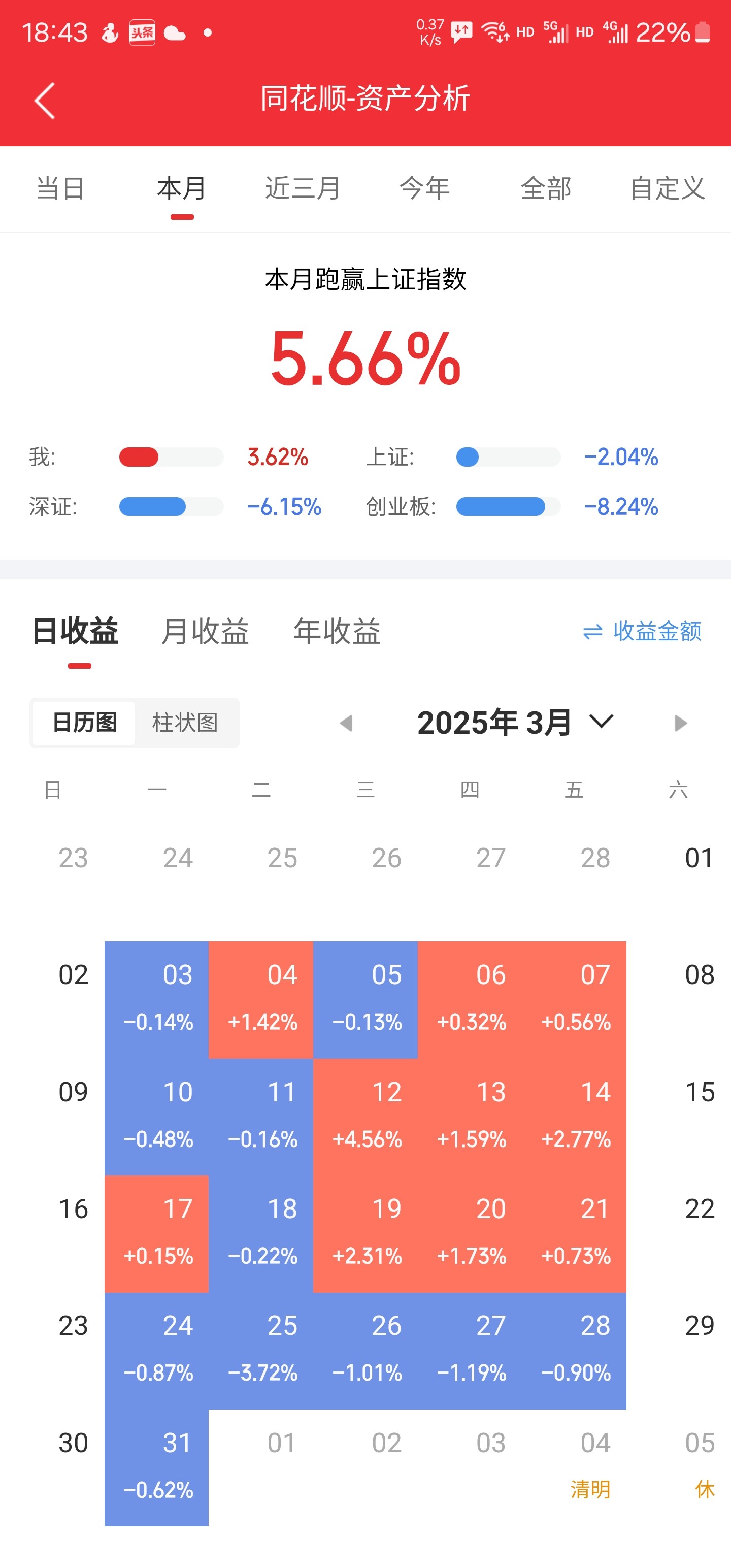The height and width of the screenshot is (1568, 731).
Task: Toggle display to 收益金额
Action: (642, 631)
